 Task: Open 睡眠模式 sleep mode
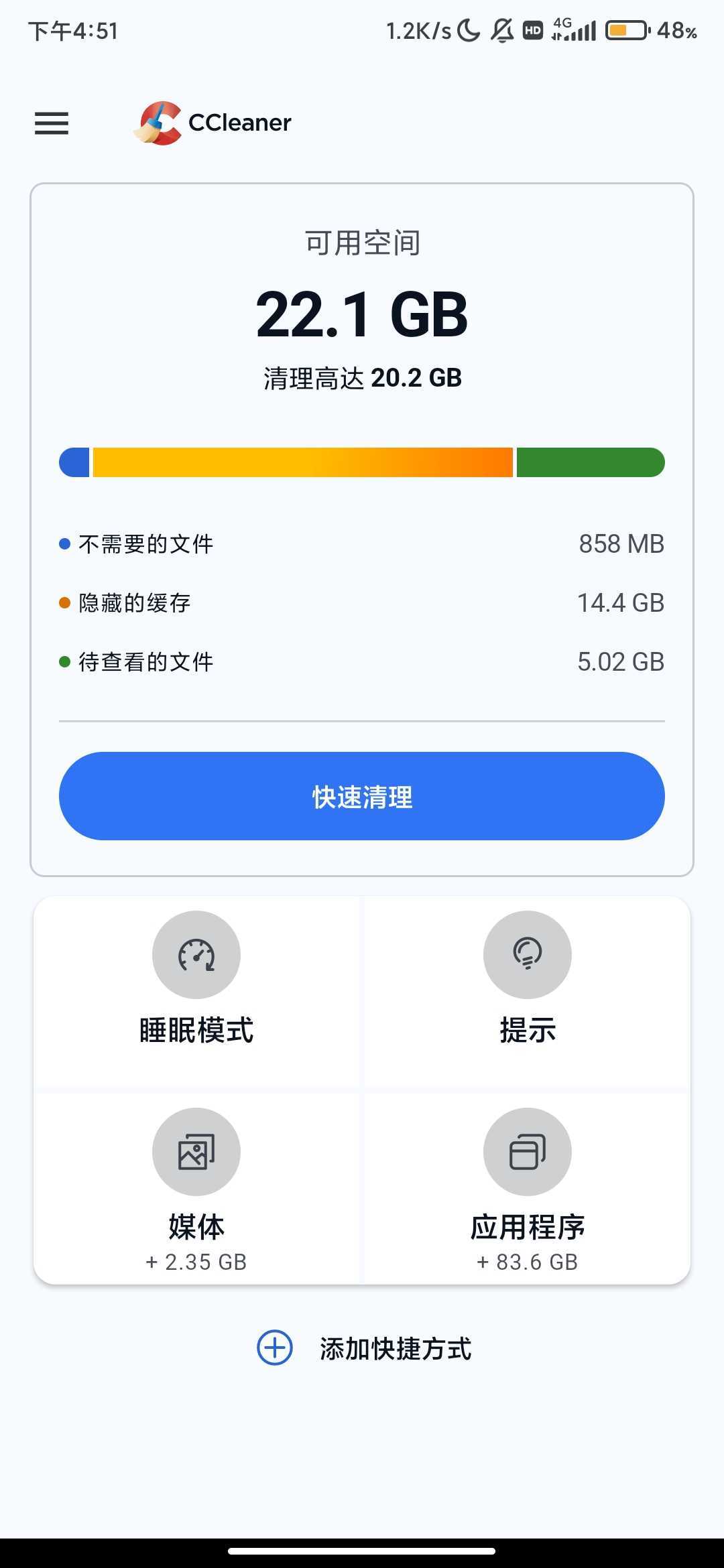pos(196,978)
